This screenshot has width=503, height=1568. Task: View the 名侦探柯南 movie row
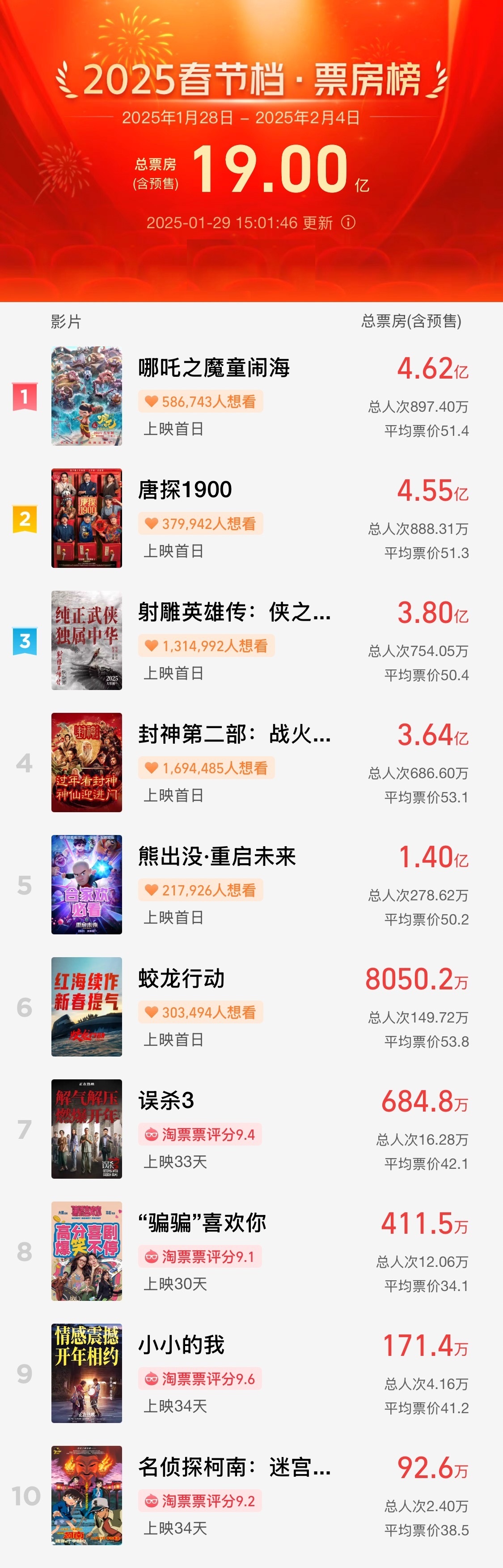[234, 1467]
